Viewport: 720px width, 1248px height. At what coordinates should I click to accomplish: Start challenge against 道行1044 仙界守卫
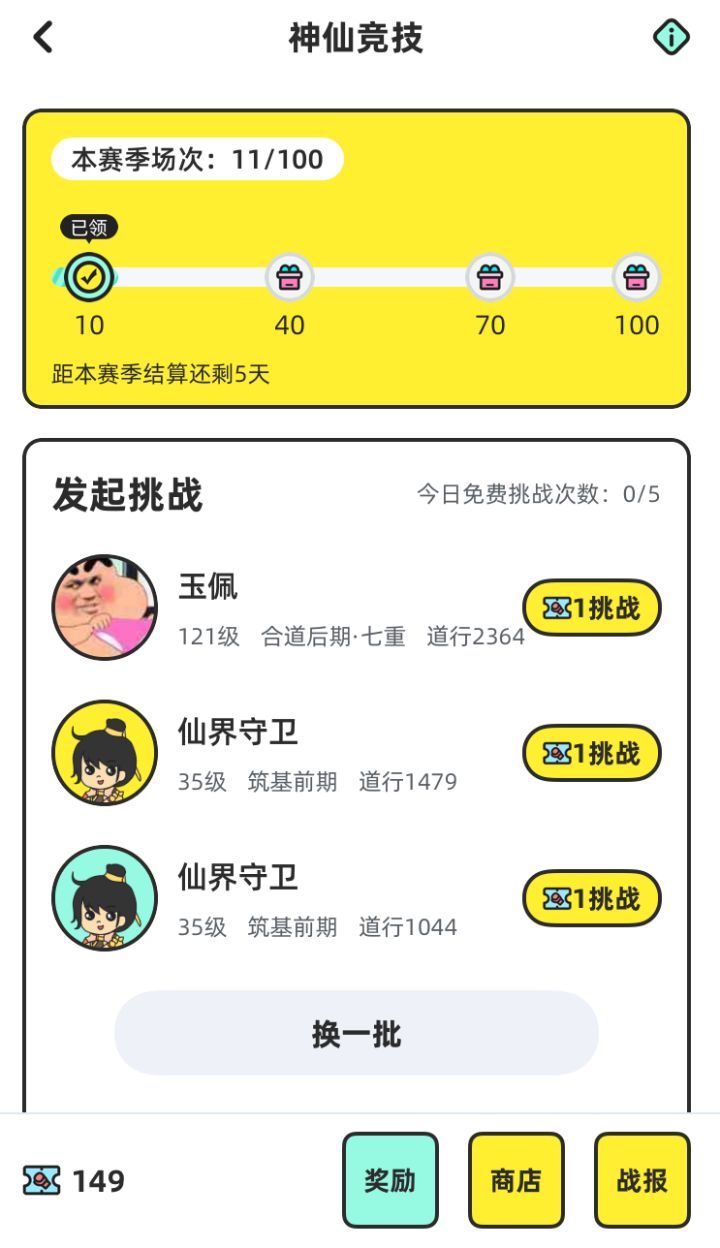[x=592, y=899]
